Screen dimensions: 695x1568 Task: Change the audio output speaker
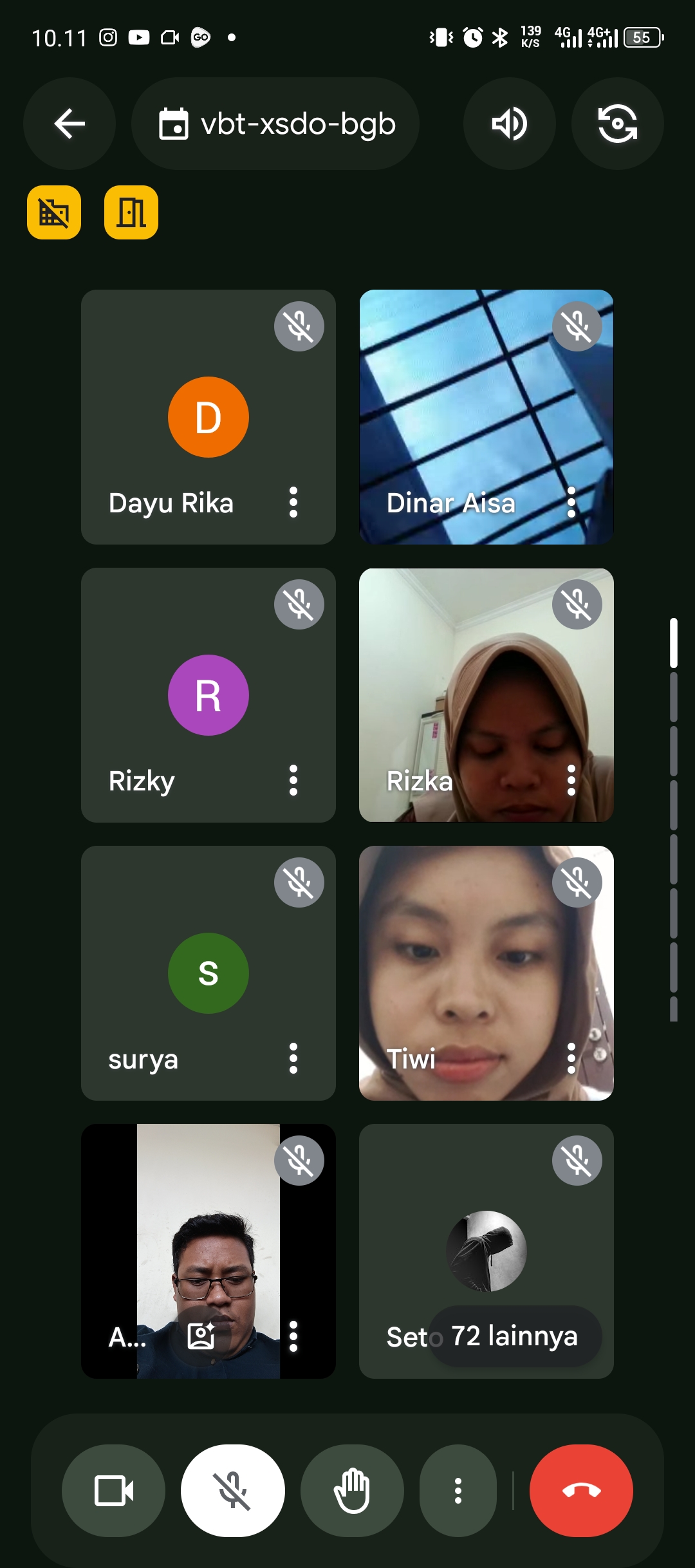click(509, 124)
